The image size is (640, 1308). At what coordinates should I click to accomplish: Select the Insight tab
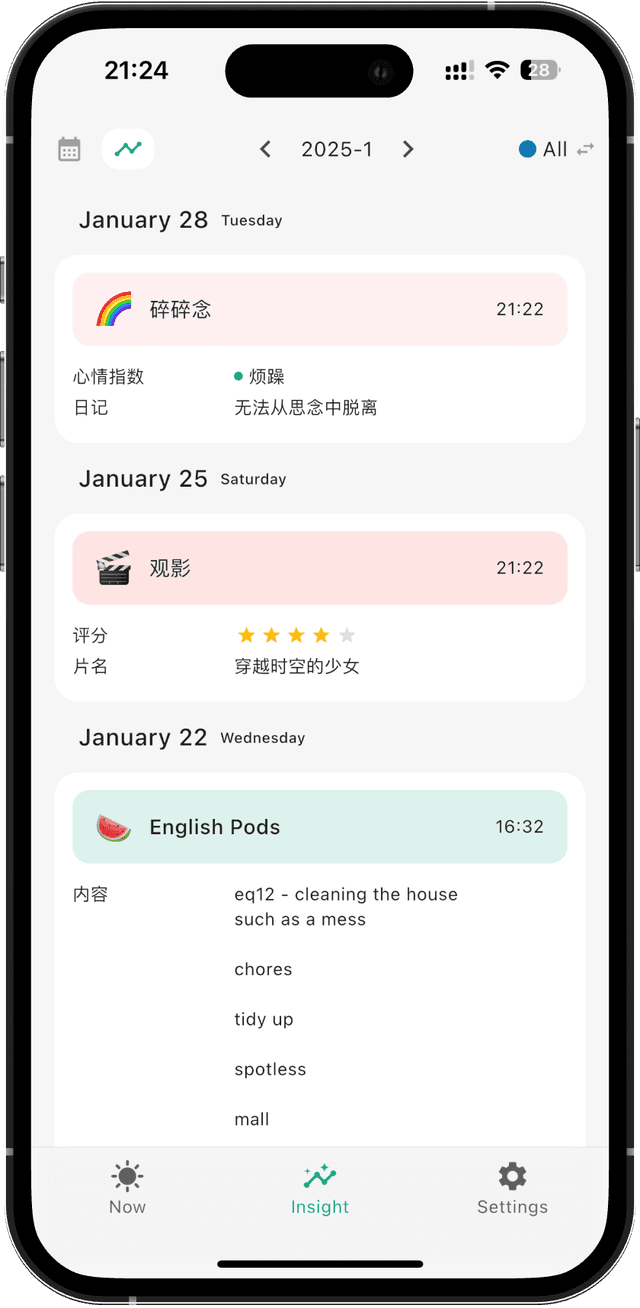320,1188
